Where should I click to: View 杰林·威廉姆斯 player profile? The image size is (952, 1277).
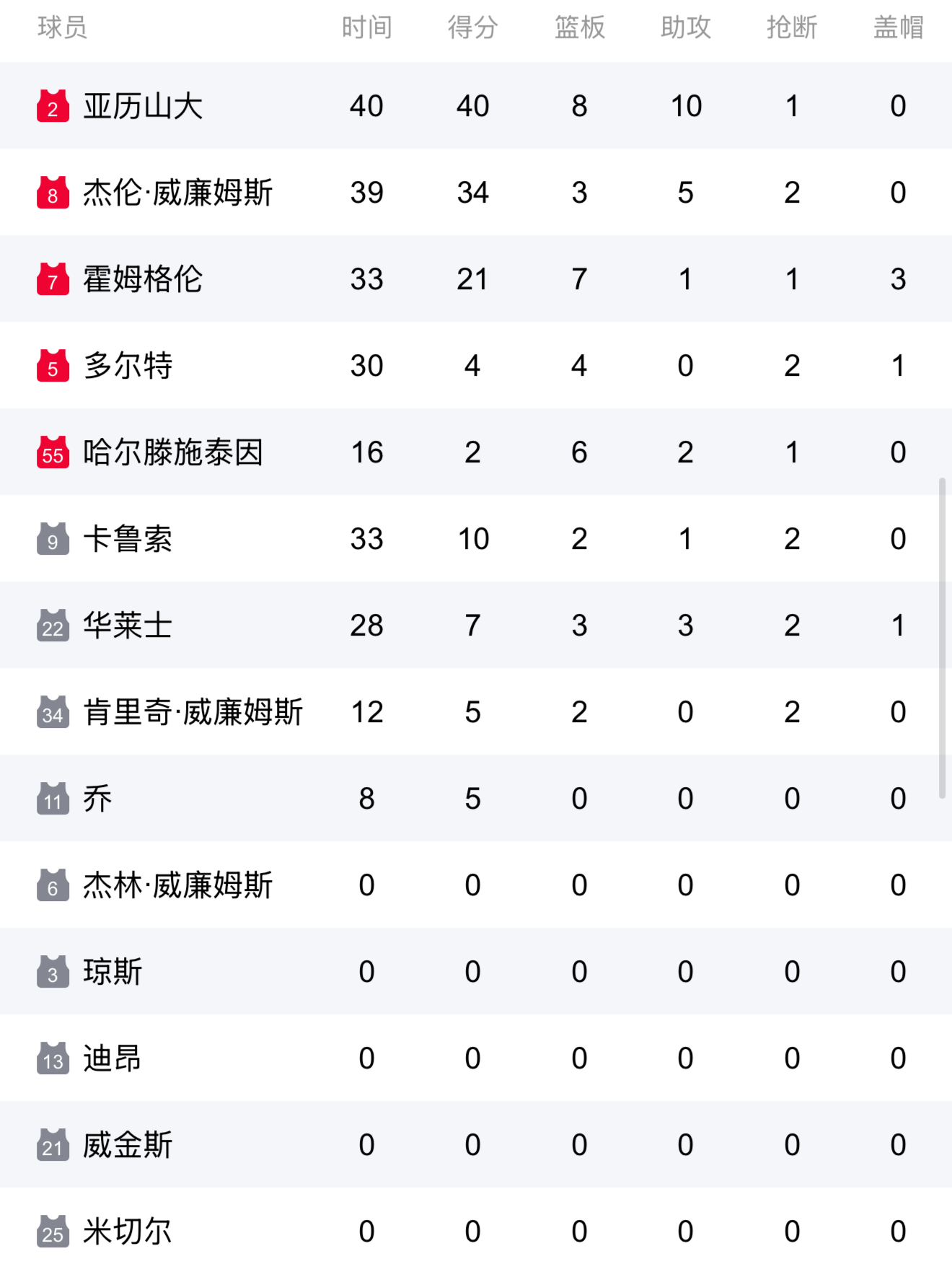point(177,885)
